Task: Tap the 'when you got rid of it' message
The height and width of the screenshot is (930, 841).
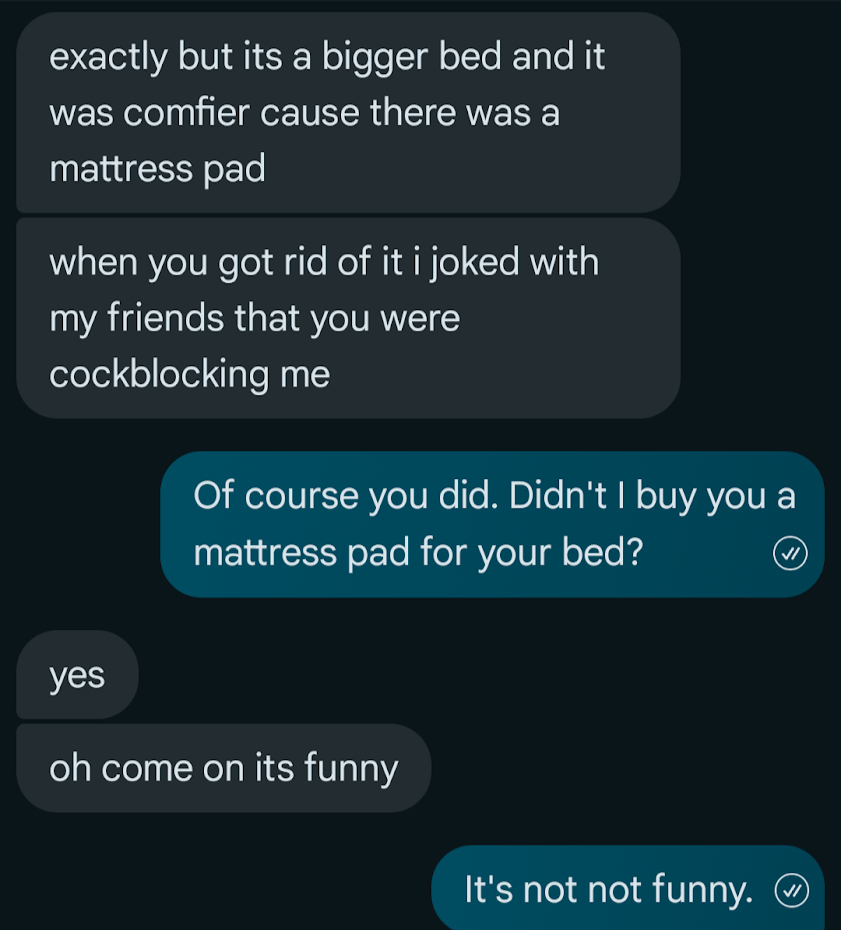Action: pyautogui.click(x=347, y=319)
